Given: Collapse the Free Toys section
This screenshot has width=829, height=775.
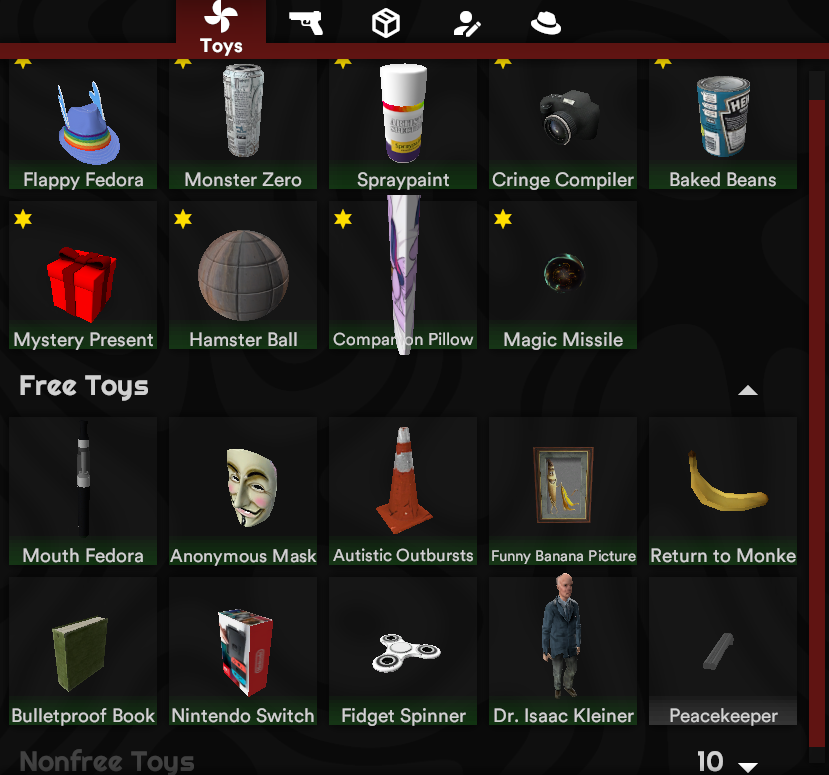Looking at the screenshot, I should tap(747, 390).
